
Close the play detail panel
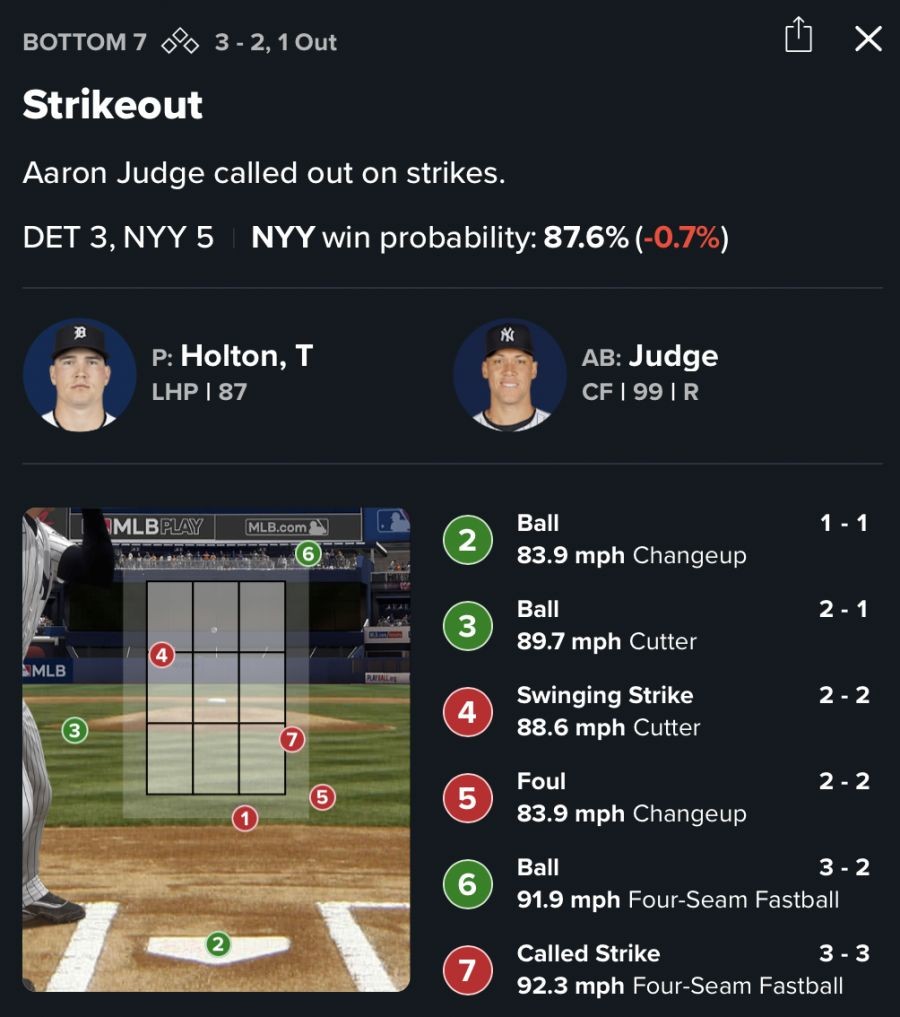tap(868, 39)
